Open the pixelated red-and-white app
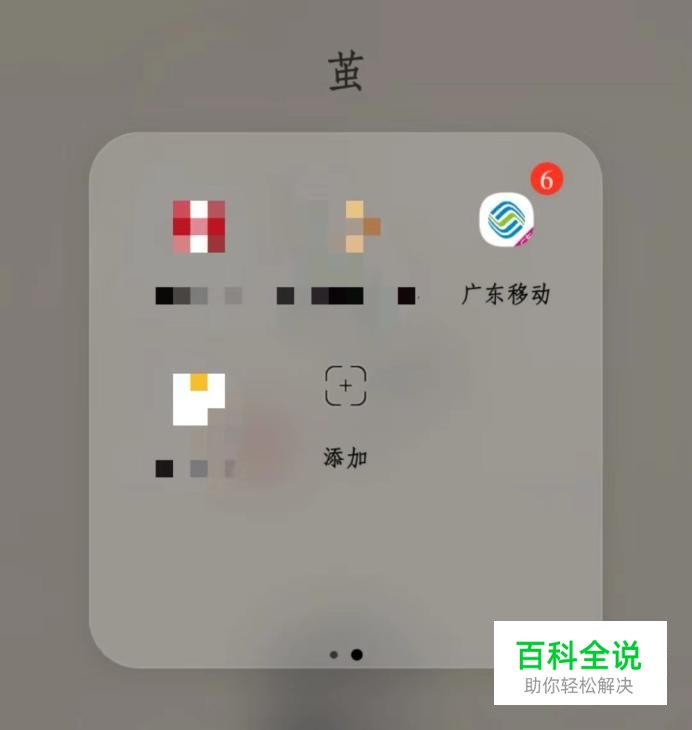 pos(199,226)
